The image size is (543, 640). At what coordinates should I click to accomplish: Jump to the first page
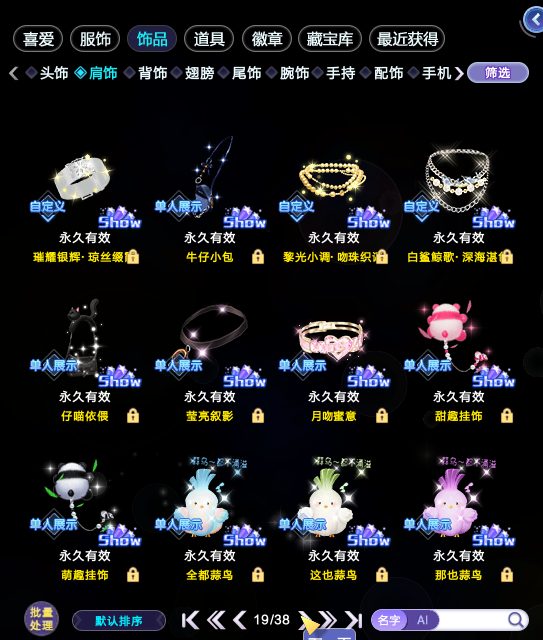click(190, 620)
